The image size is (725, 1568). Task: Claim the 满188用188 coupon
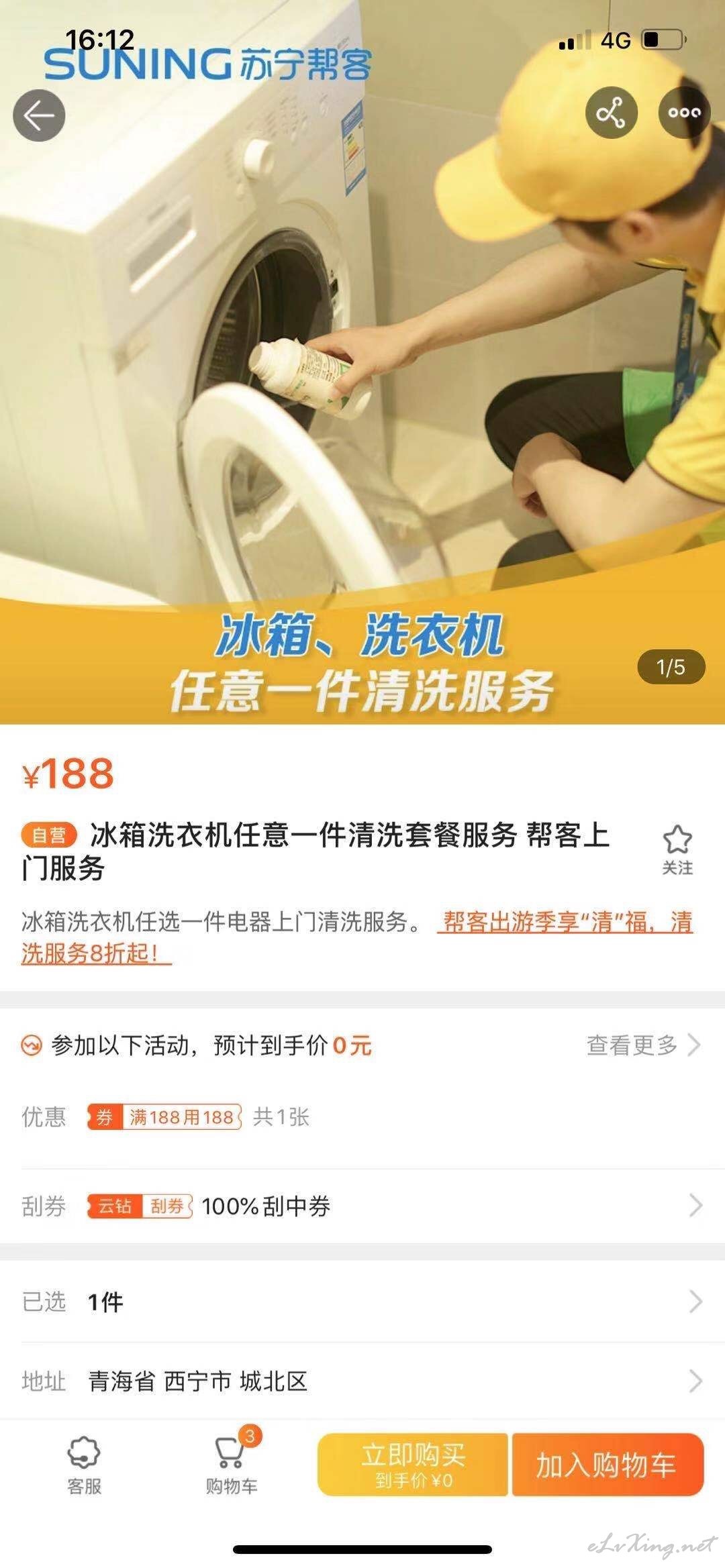[x=164, y=1116]
